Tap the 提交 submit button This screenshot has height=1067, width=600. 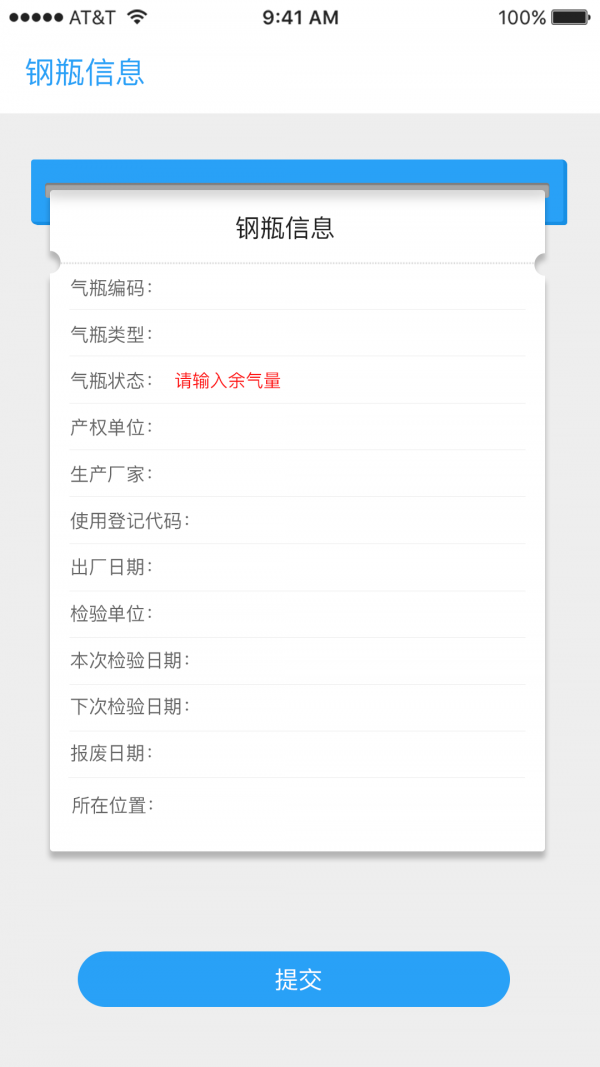tap(294, 979)
